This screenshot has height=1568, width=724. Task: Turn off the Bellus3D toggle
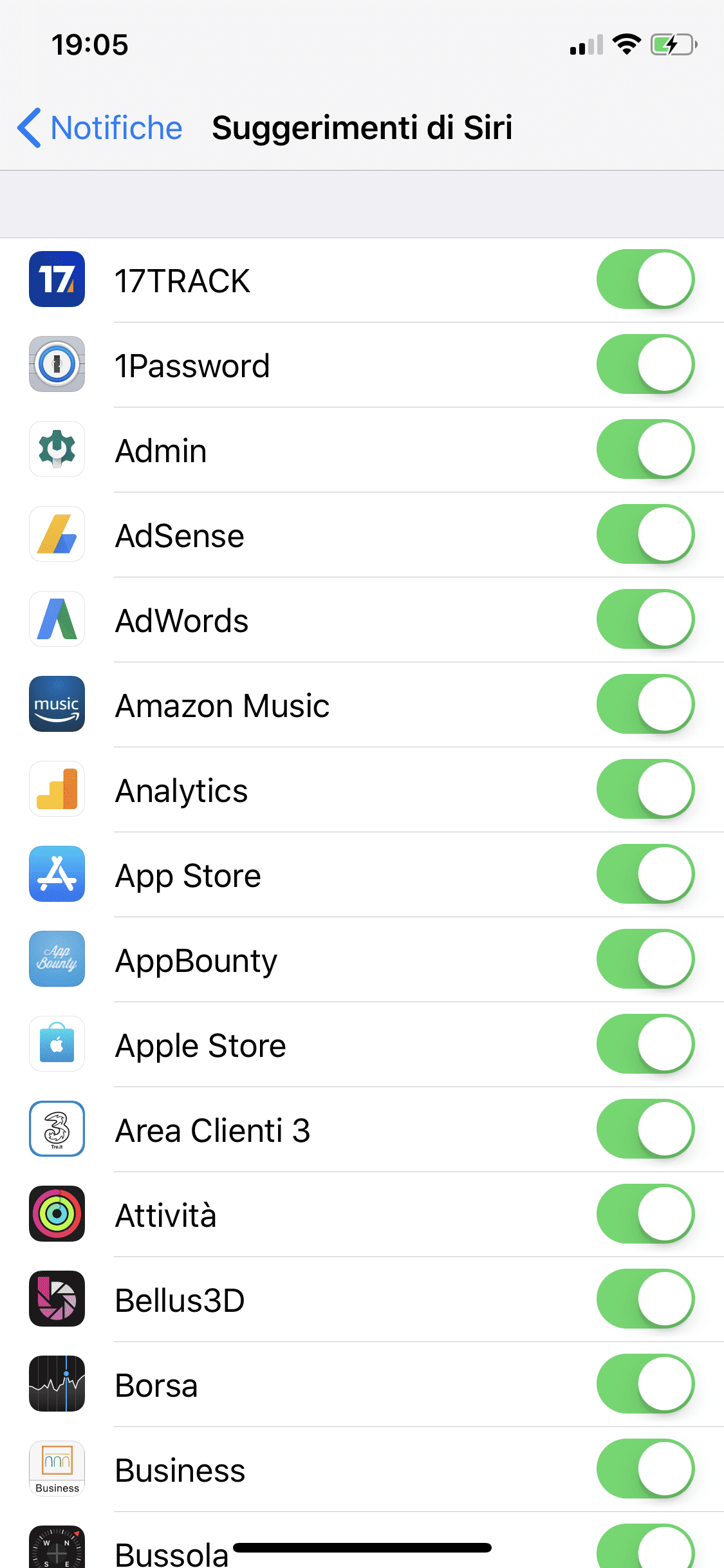645,1299
